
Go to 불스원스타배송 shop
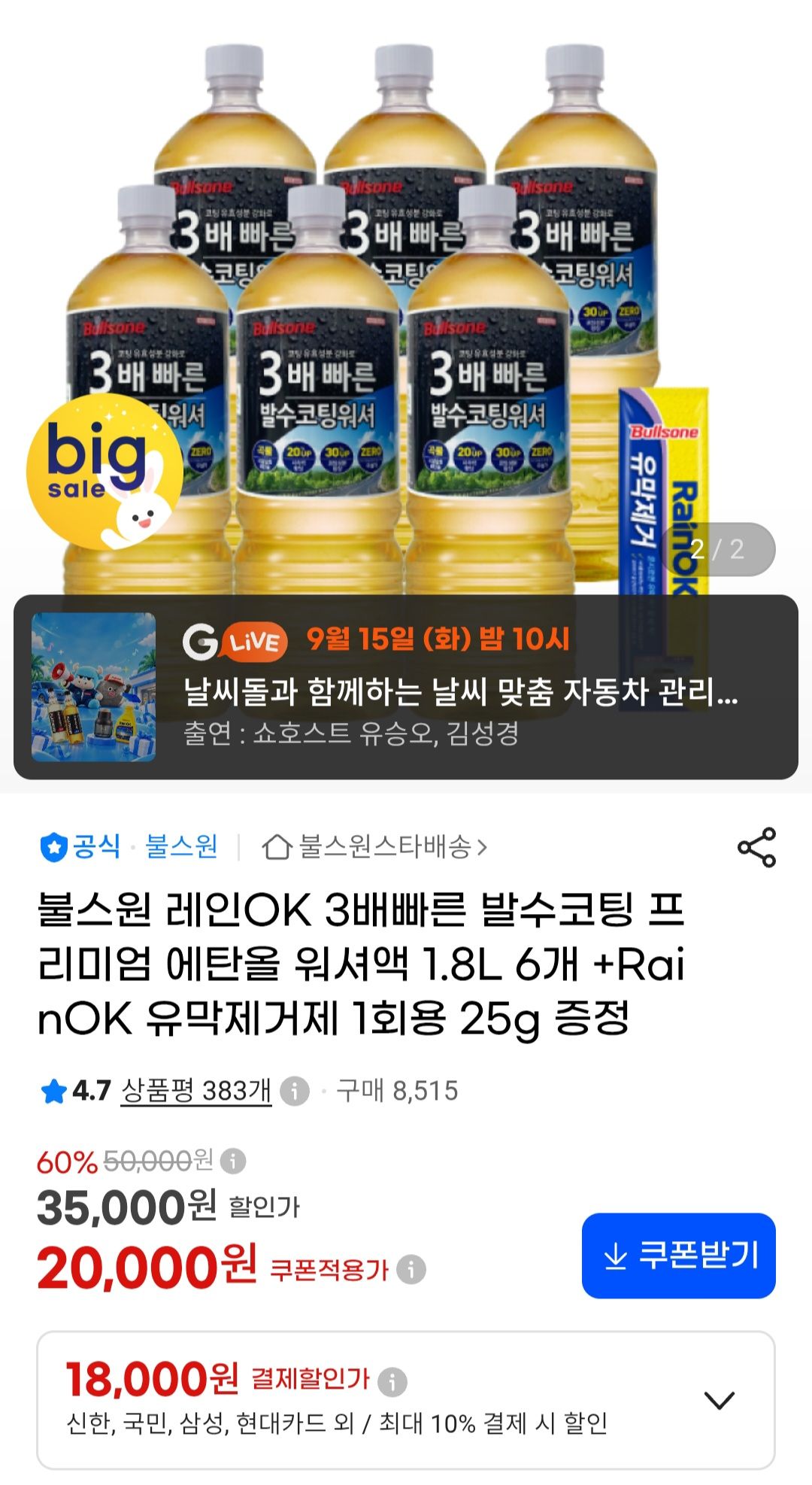click(374, 847)
